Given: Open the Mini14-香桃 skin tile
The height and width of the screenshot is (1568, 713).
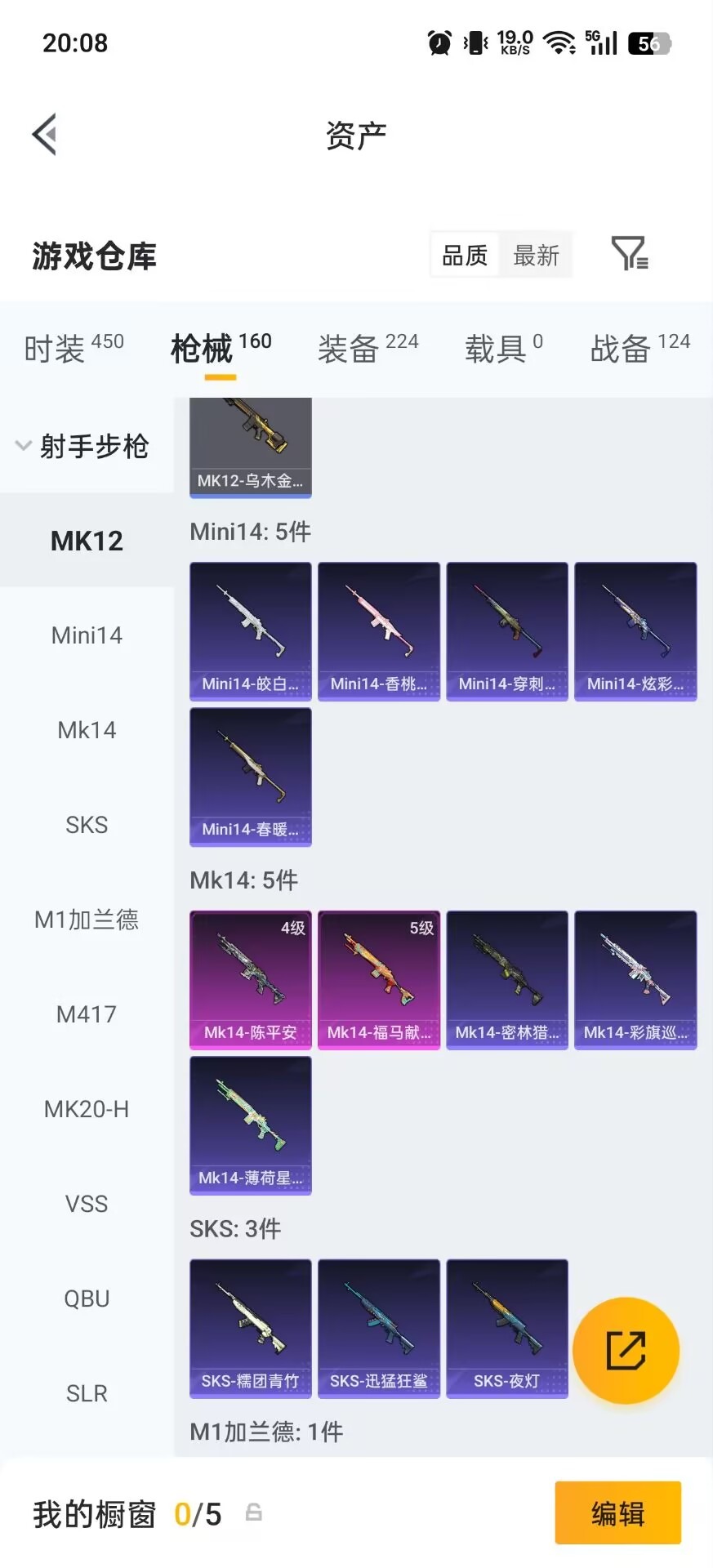Looking at the screenshot, I should click(379, 631).
